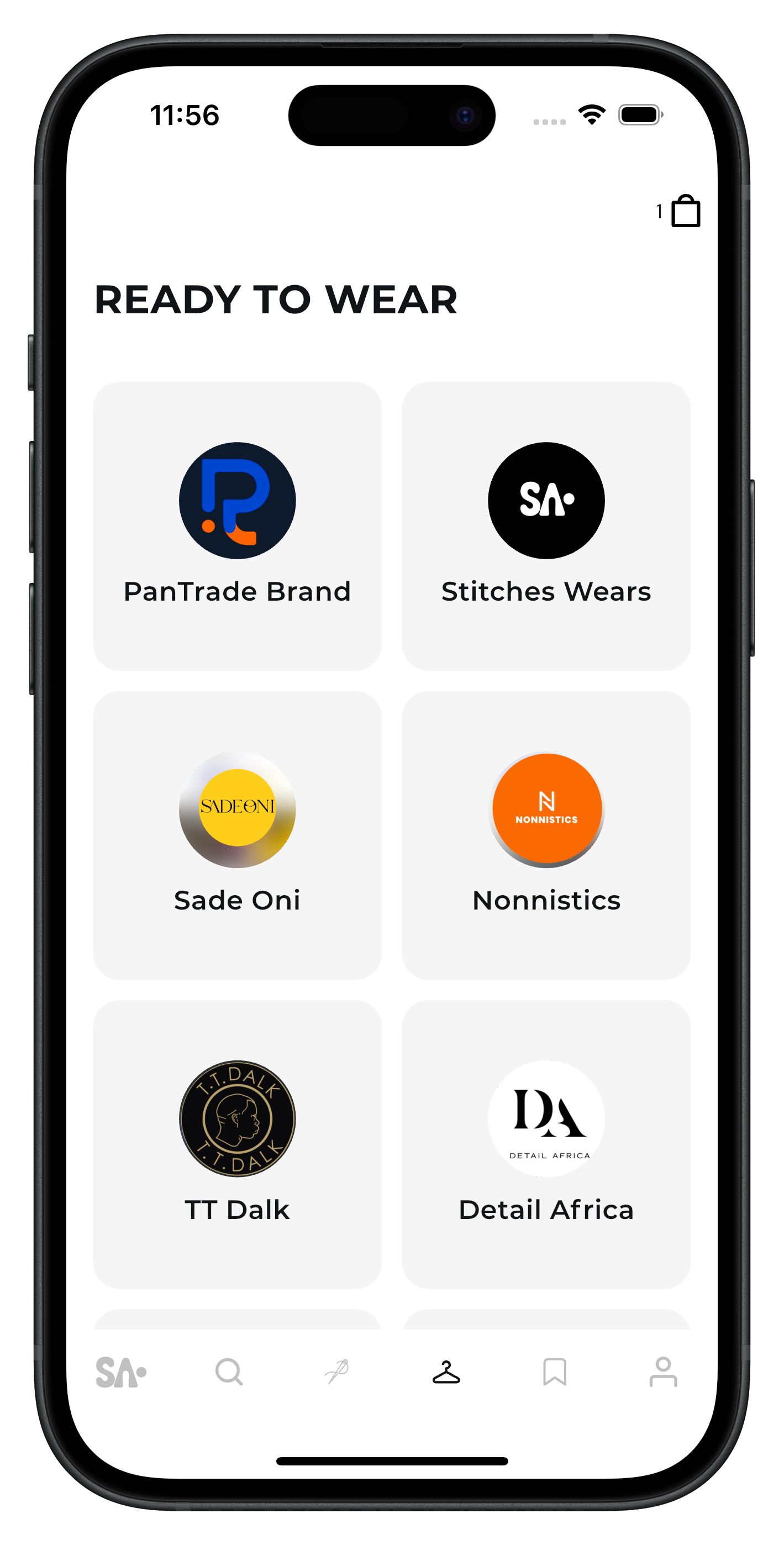The height and width of the screenshot is (1545, 784).
Task: Select the Sade Oni brand
Action: pos(237,835)
